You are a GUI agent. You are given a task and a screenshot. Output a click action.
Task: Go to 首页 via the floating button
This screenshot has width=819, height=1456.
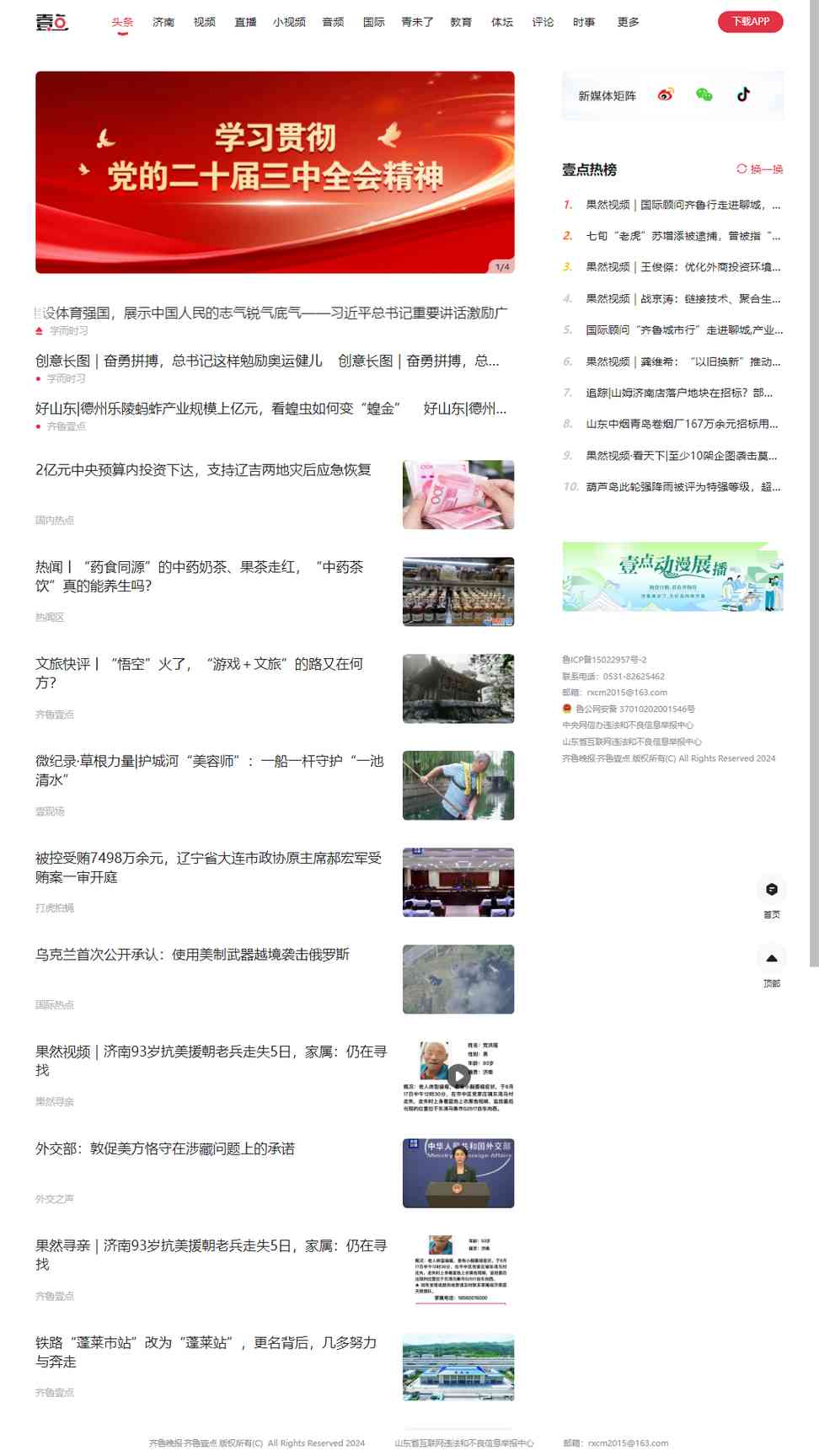[771, 897]
